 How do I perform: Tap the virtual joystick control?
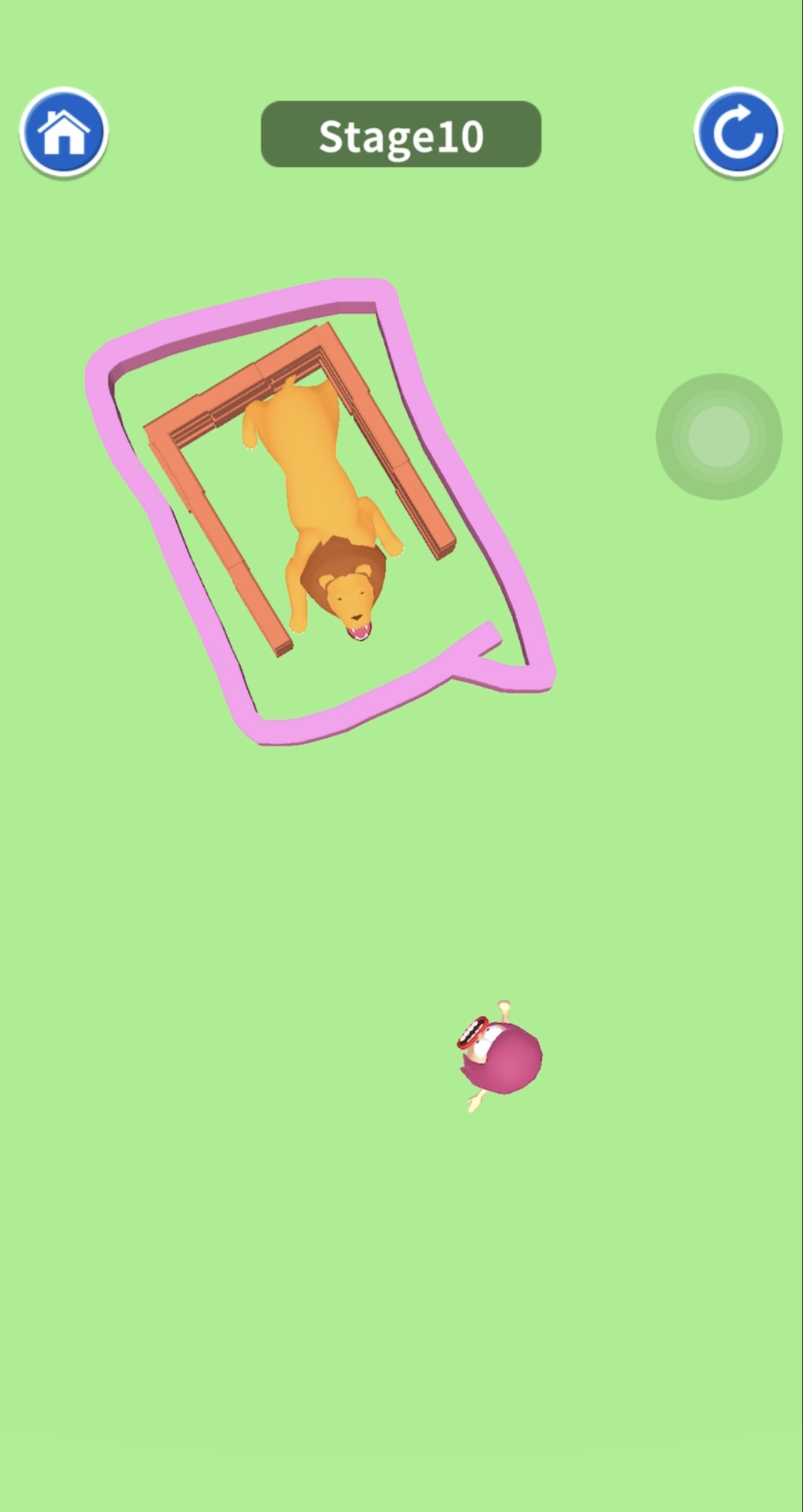pyautogui.click(x=719, y=436)
